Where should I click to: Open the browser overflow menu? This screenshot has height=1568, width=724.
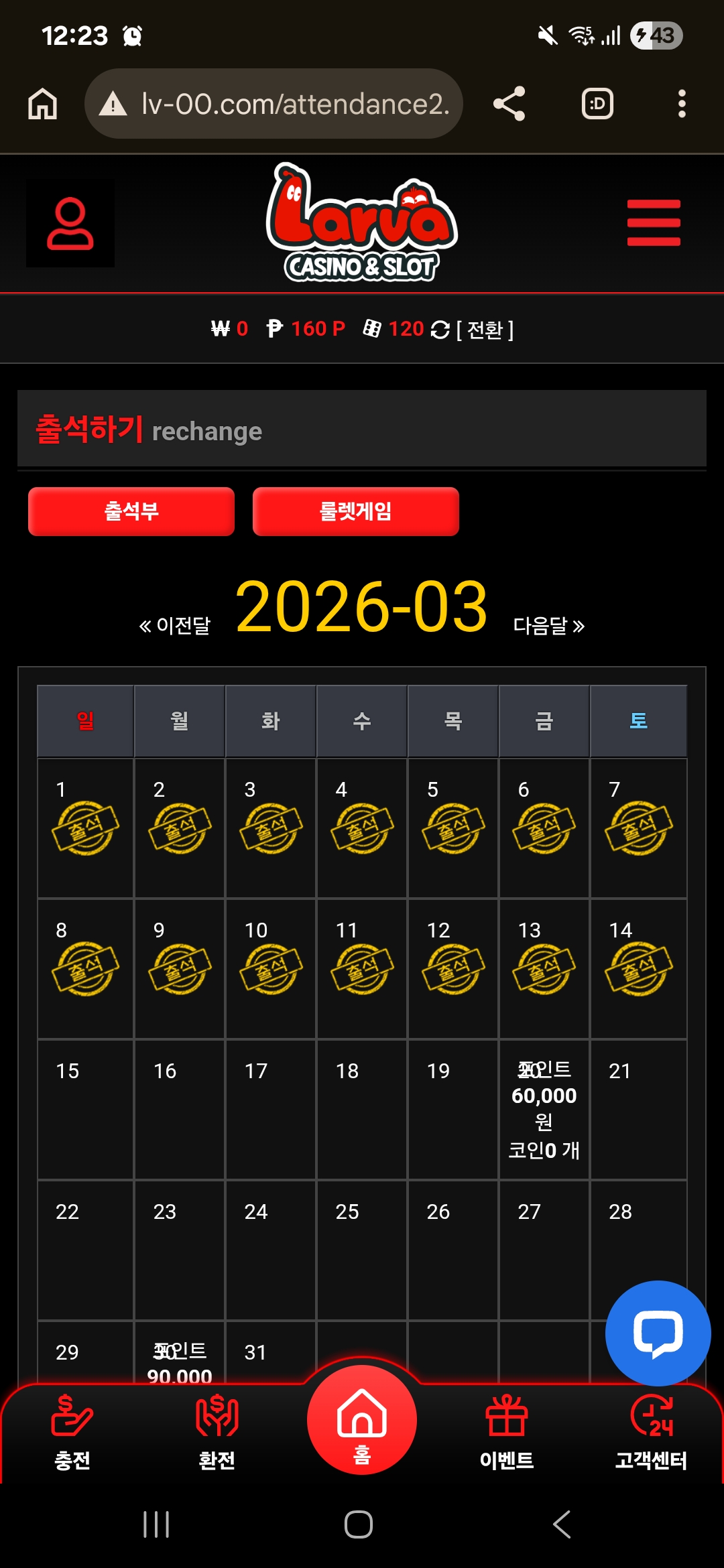pyautogui.click(x=682, y=104)
